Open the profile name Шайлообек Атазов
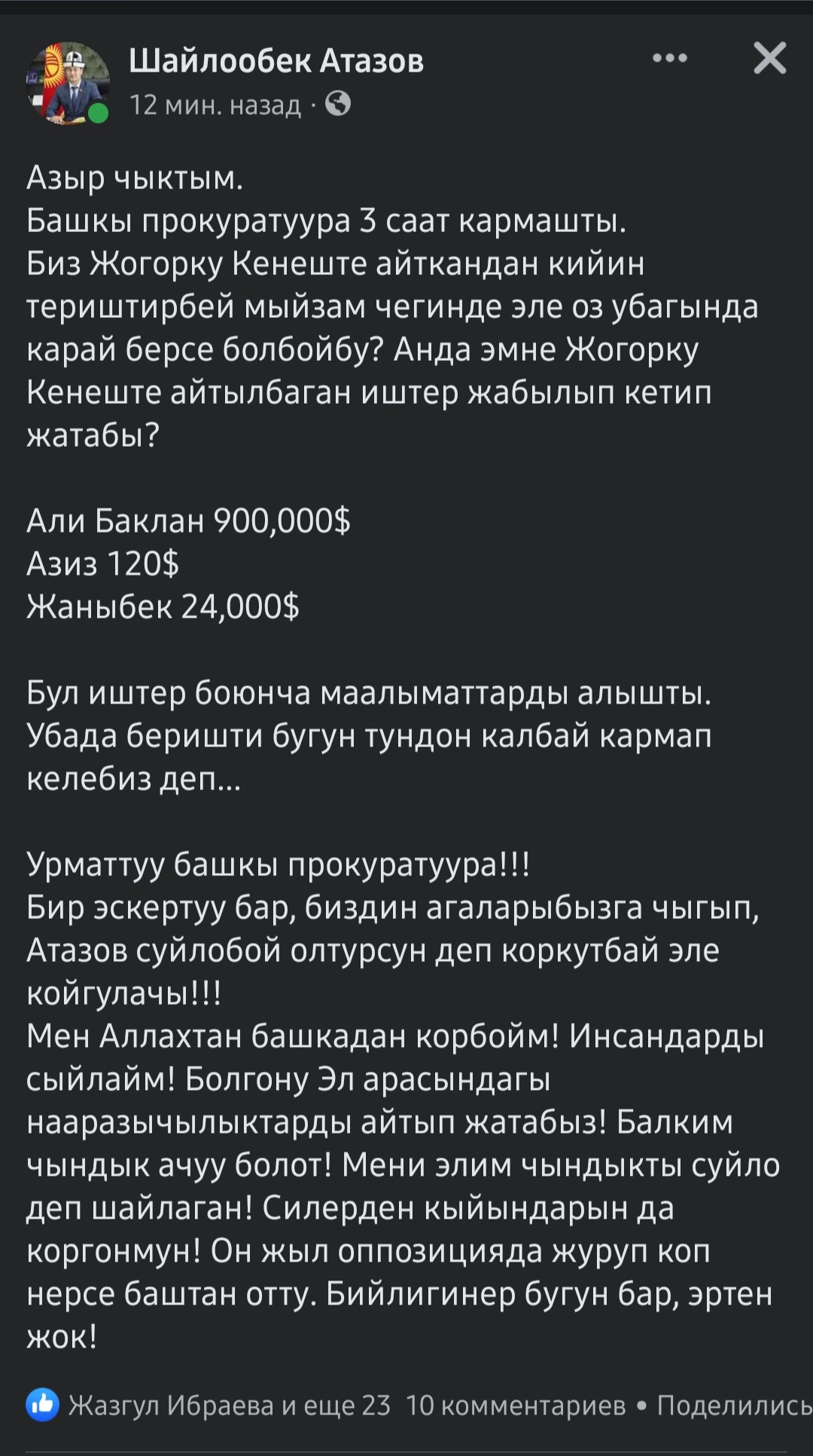Viewport: 813px width, 1456px height. [276, 60]
